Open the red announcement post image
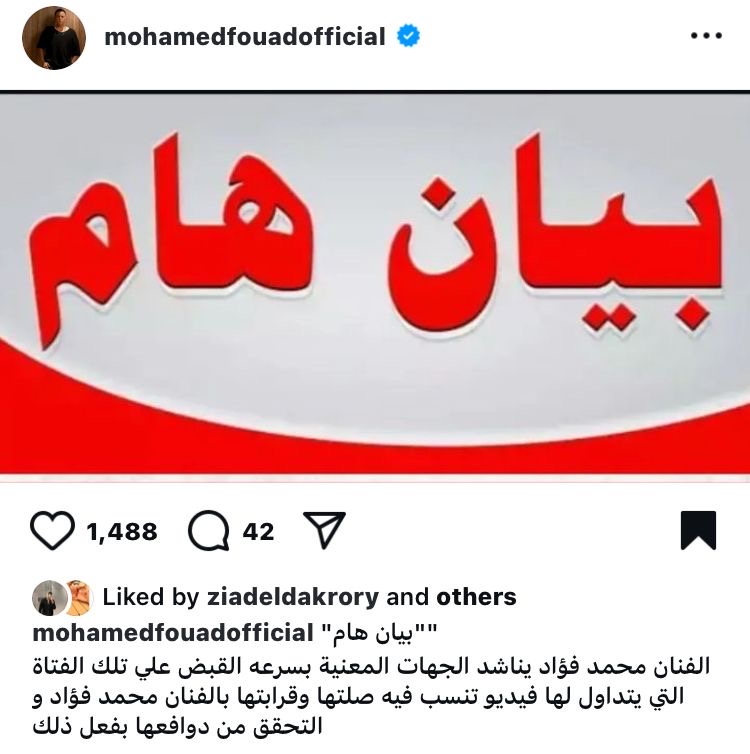This screenshot has width=750, height=754. 375,285
